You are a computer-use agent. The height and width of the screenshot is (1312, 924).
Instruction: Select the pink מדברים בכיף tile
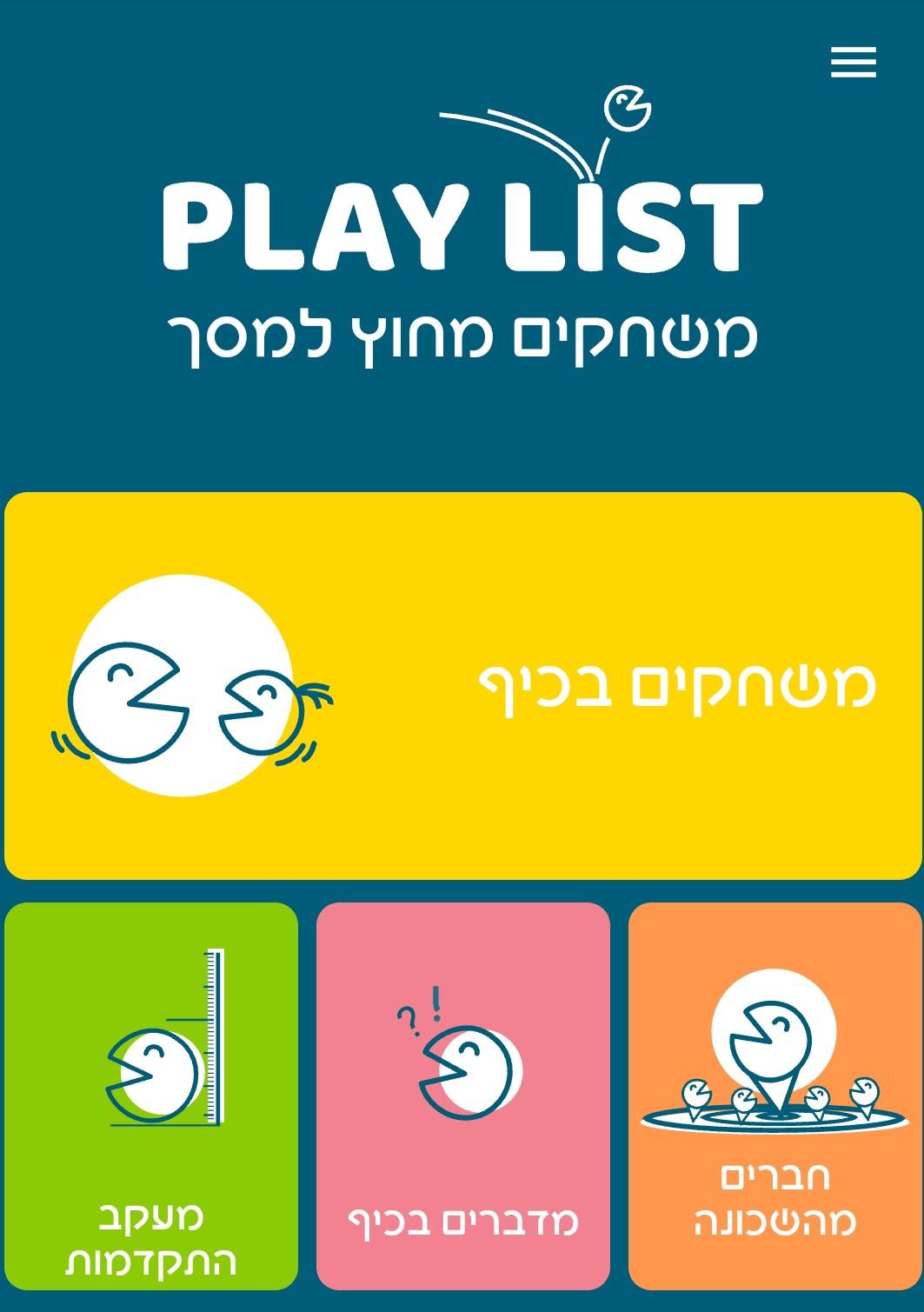point(462,1096)
